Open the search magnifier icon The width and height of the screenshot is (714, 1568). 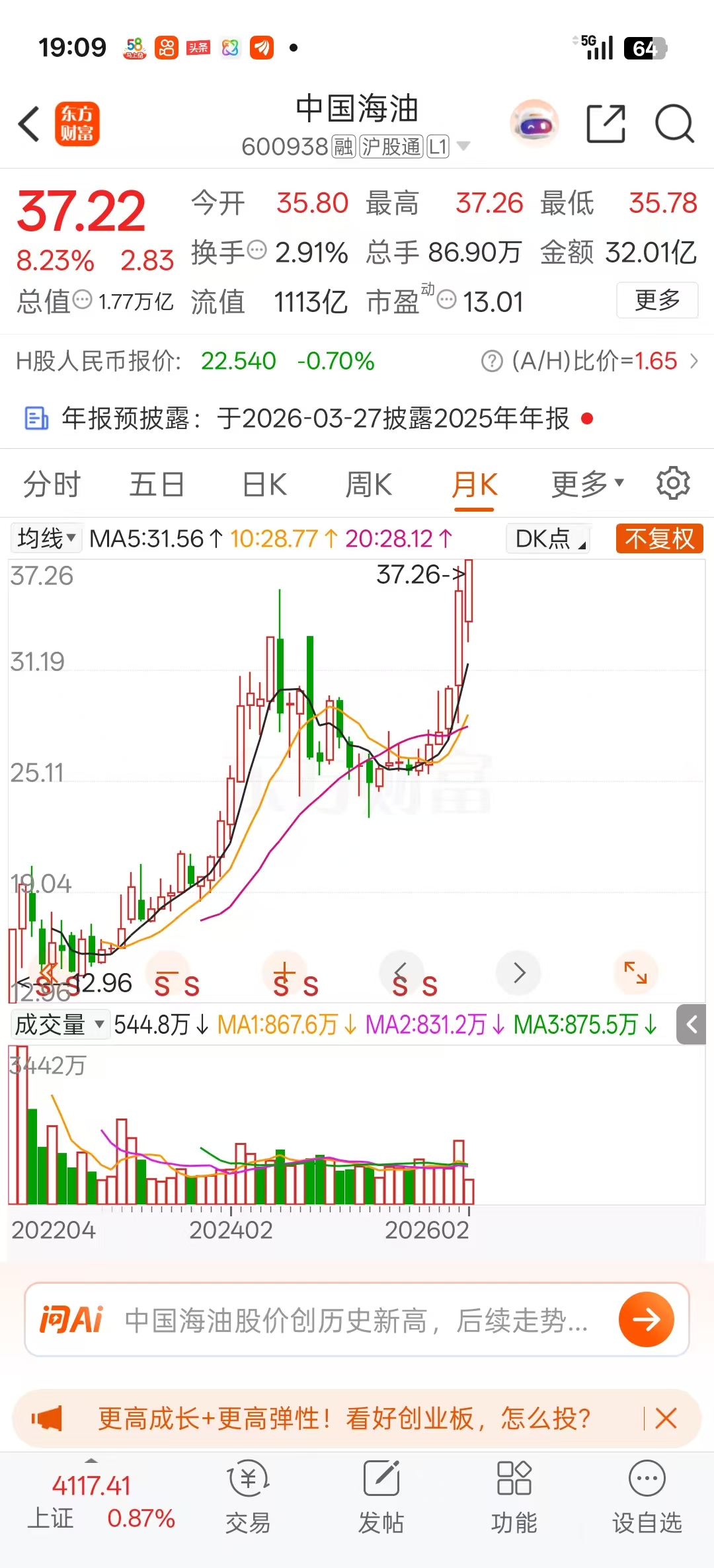pyautogui.click(x=674, y=124)
